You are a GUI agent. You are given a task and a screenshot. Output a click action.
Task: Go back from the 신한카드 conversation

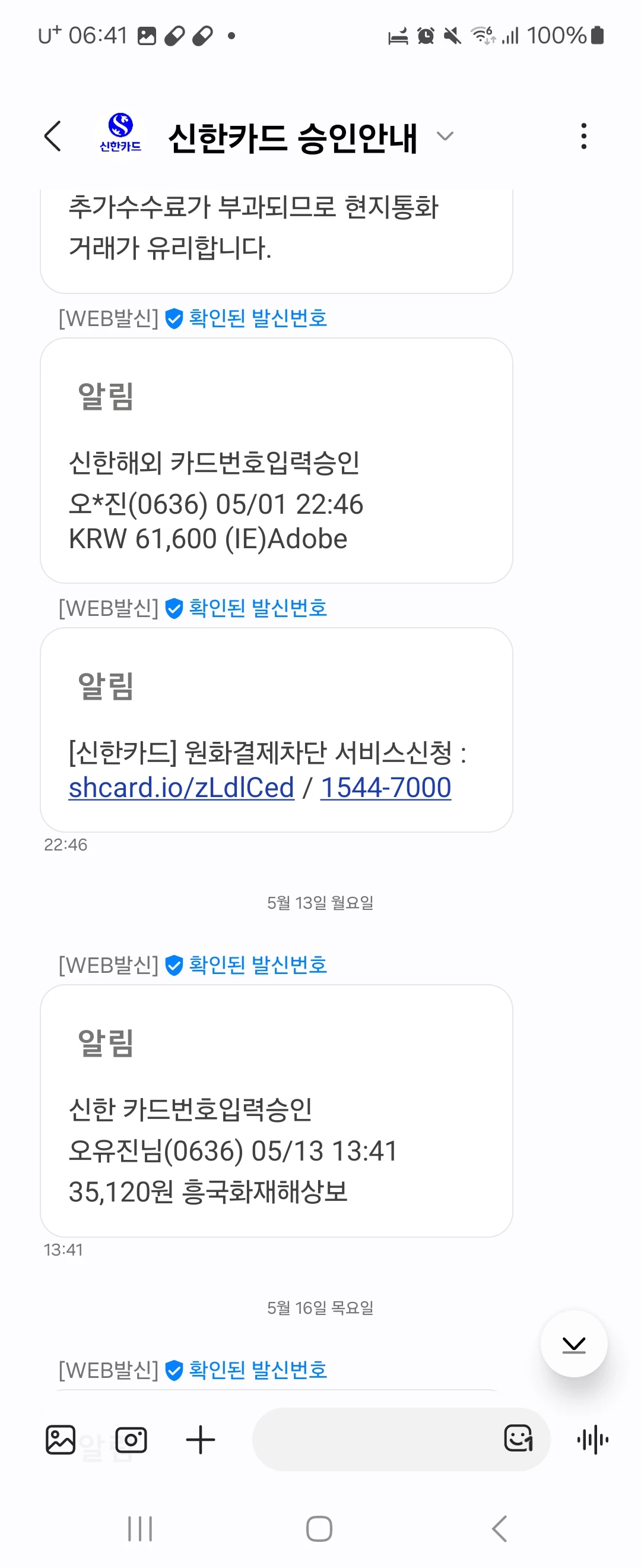(53, 136)
